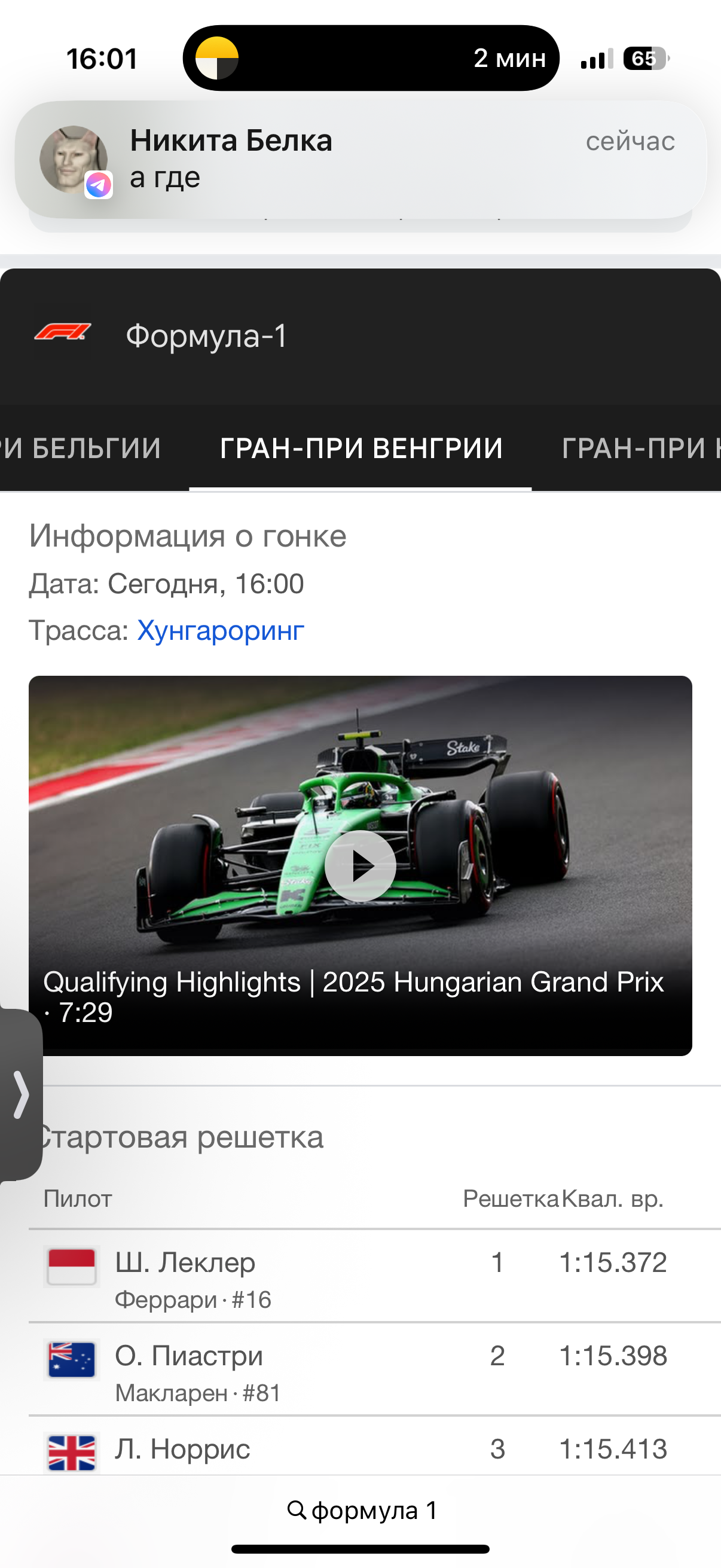The image size is (721, 1568).
Task: Switch to the next Гран-при tab on the right
Action: click(x=639, y=448)
